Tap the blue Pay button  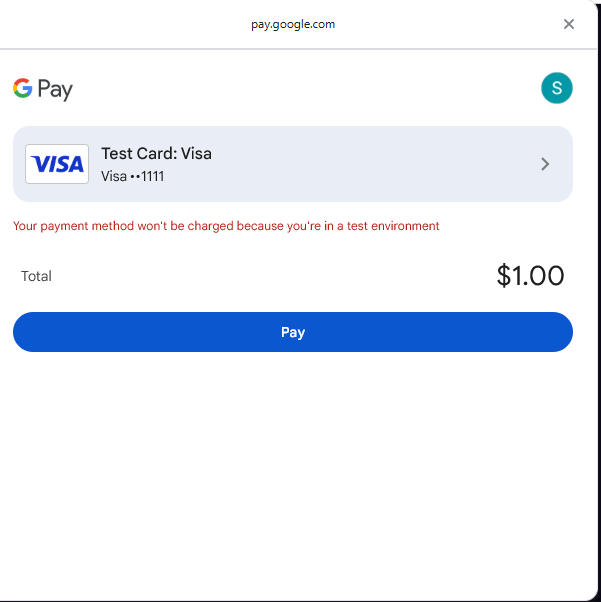pos(292,332)
